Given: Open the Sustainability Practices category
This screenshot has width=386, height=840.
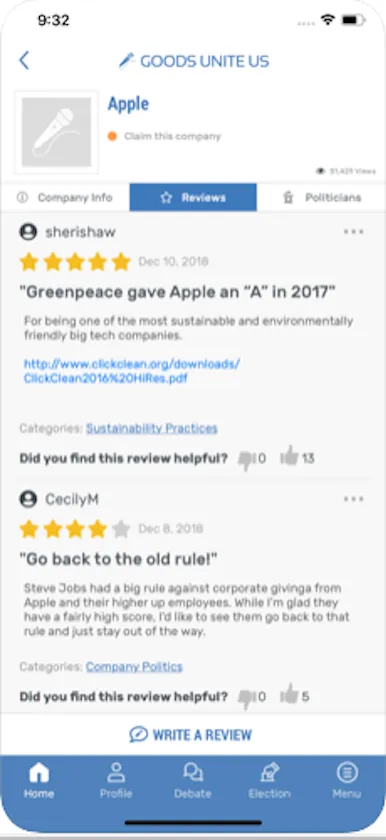Looking at the screenshot, I should [152, 429].
